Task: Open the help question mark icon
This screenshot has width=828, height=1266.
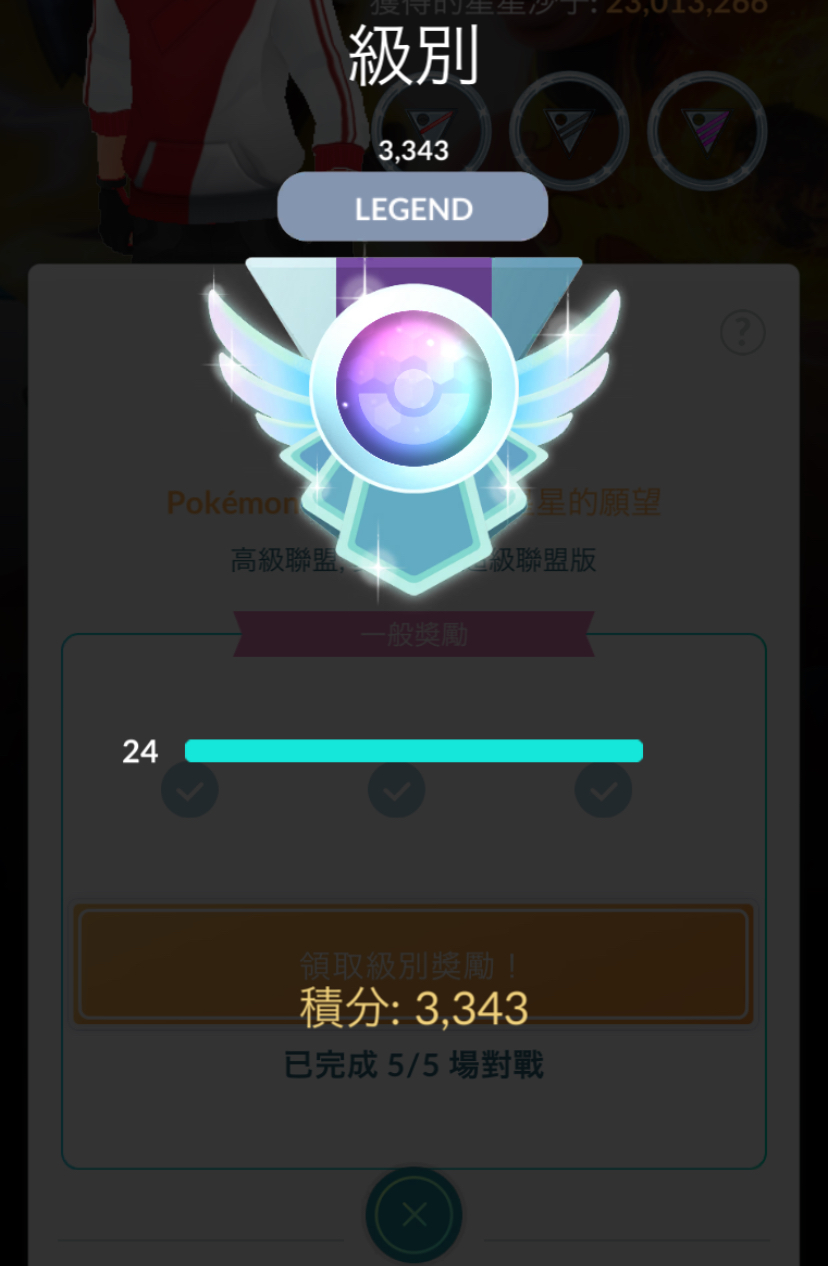Action: [742, 333]
